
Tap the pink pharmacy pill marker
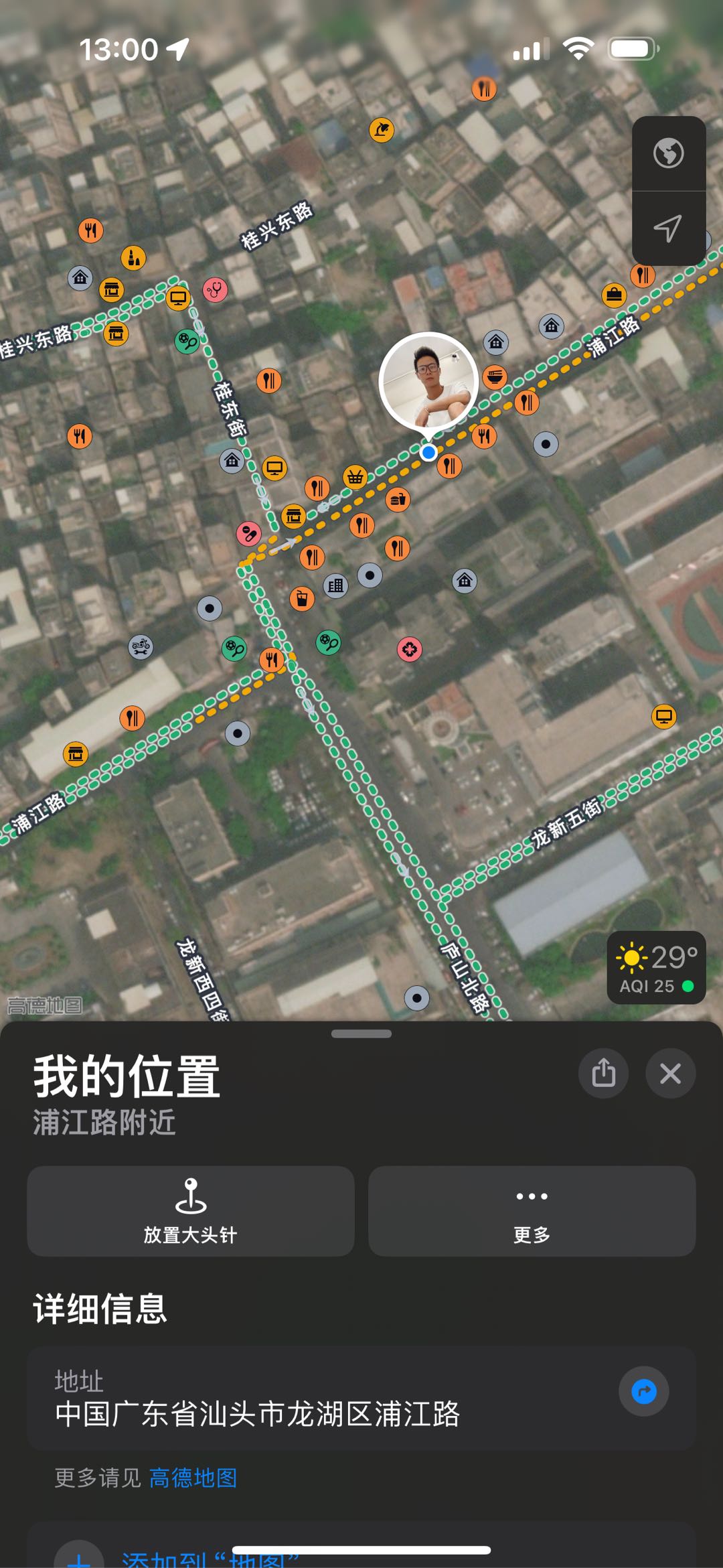248,534
